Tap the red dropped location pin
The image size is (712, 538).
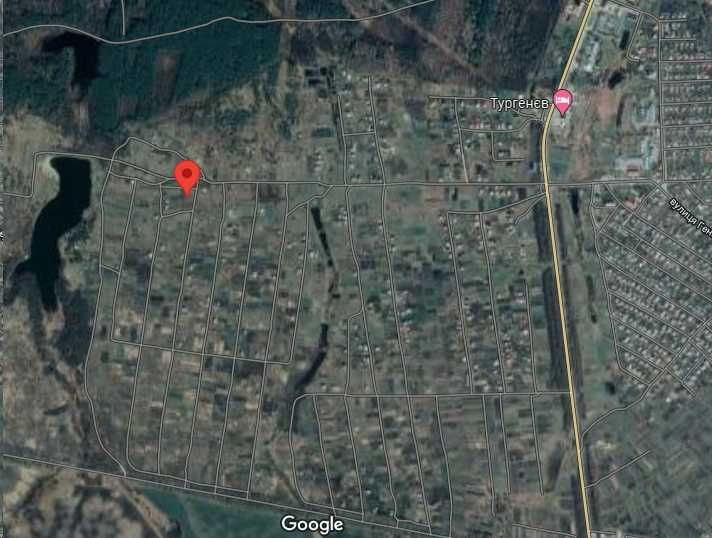tap(186, 175)
